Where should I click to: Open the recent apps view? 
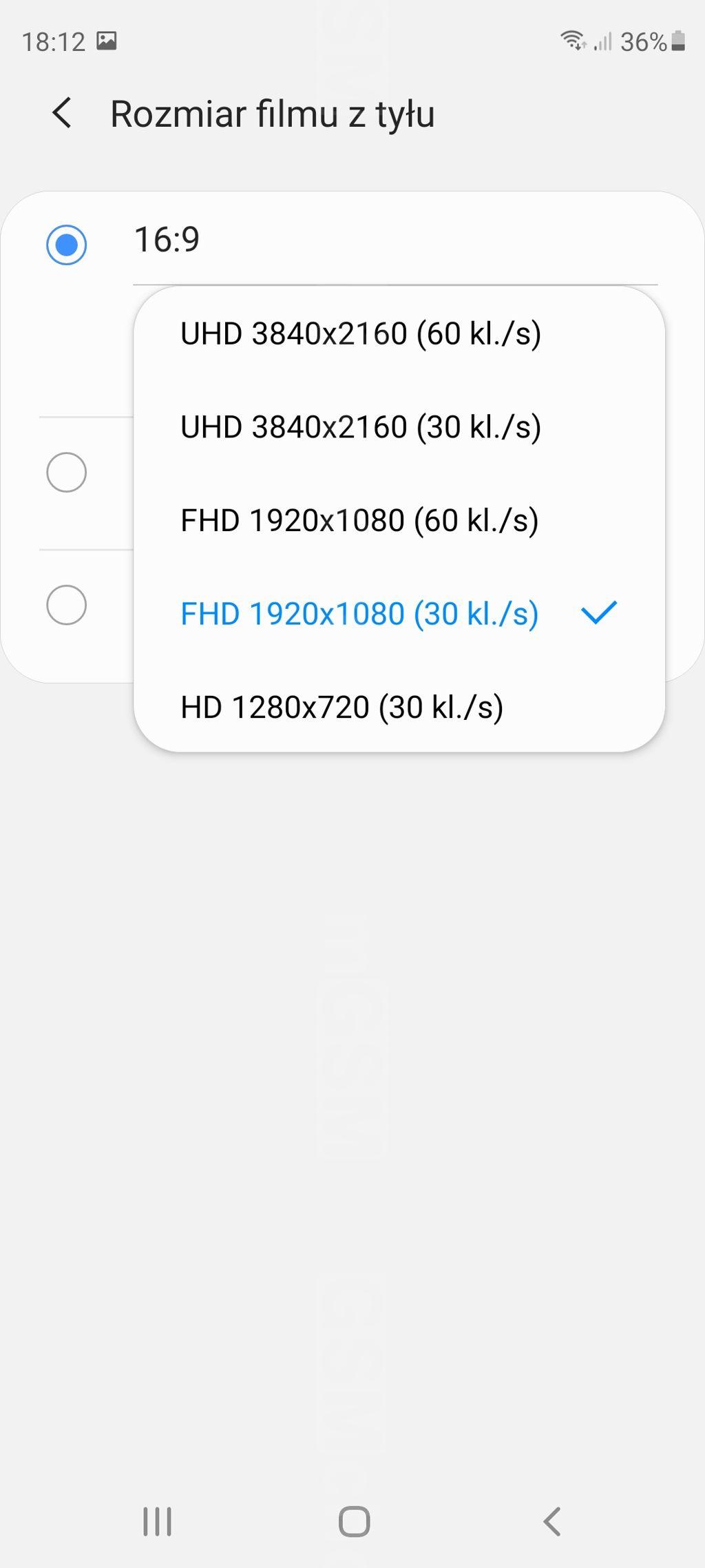[157, 1521]
